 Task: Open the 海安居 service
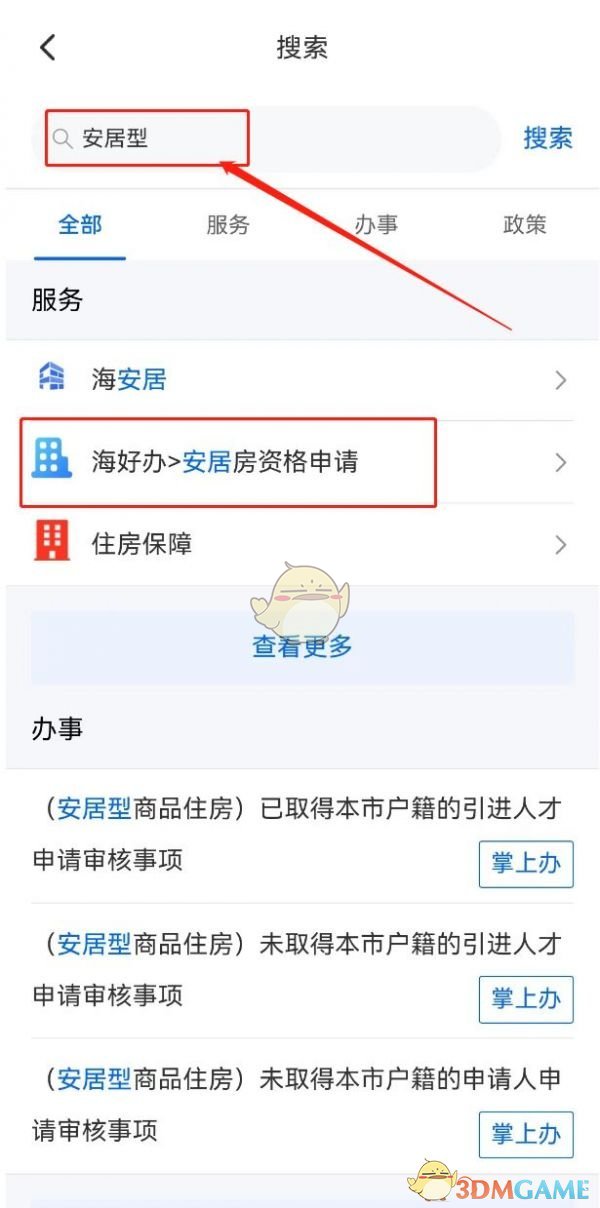302,380
